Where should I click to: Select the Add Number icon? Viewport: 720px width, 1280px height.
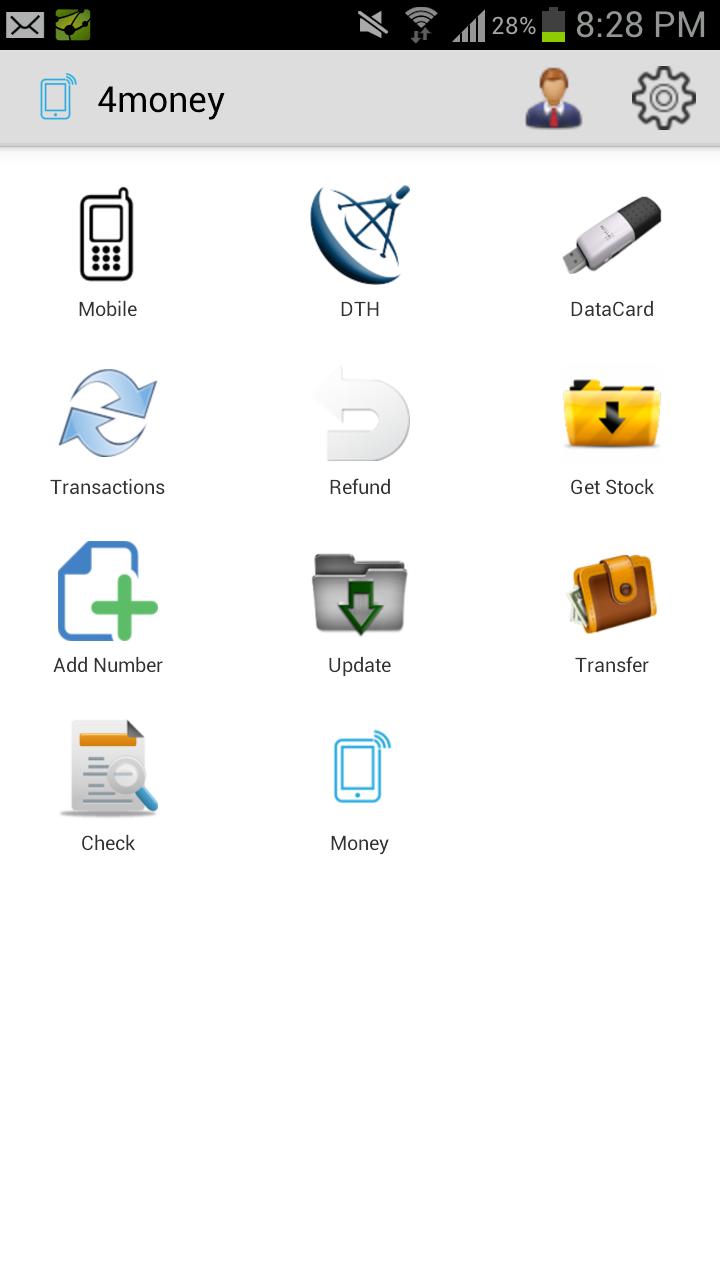107,591
